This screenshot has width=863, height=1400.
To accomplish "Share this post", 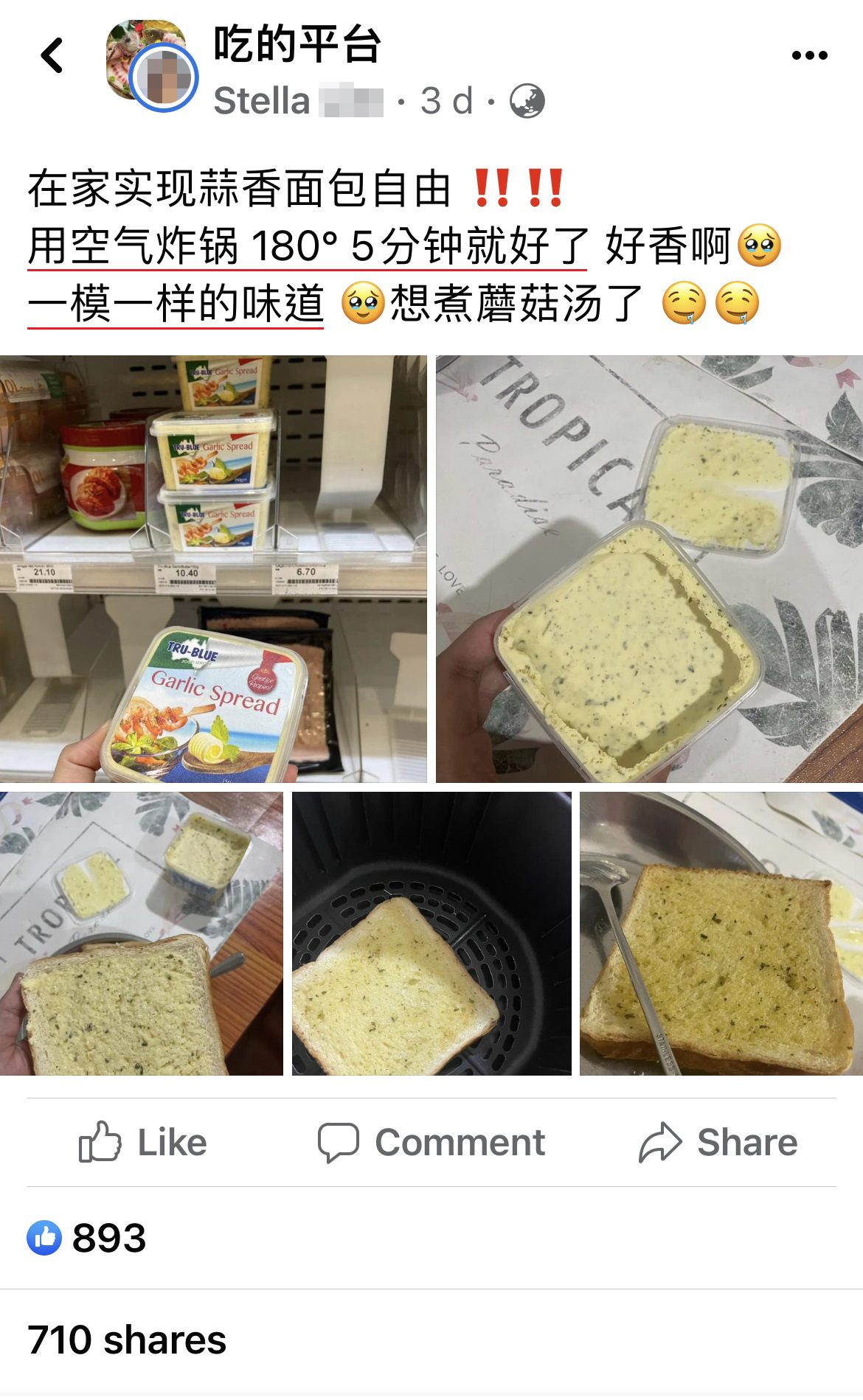I will pos(718,1143).
